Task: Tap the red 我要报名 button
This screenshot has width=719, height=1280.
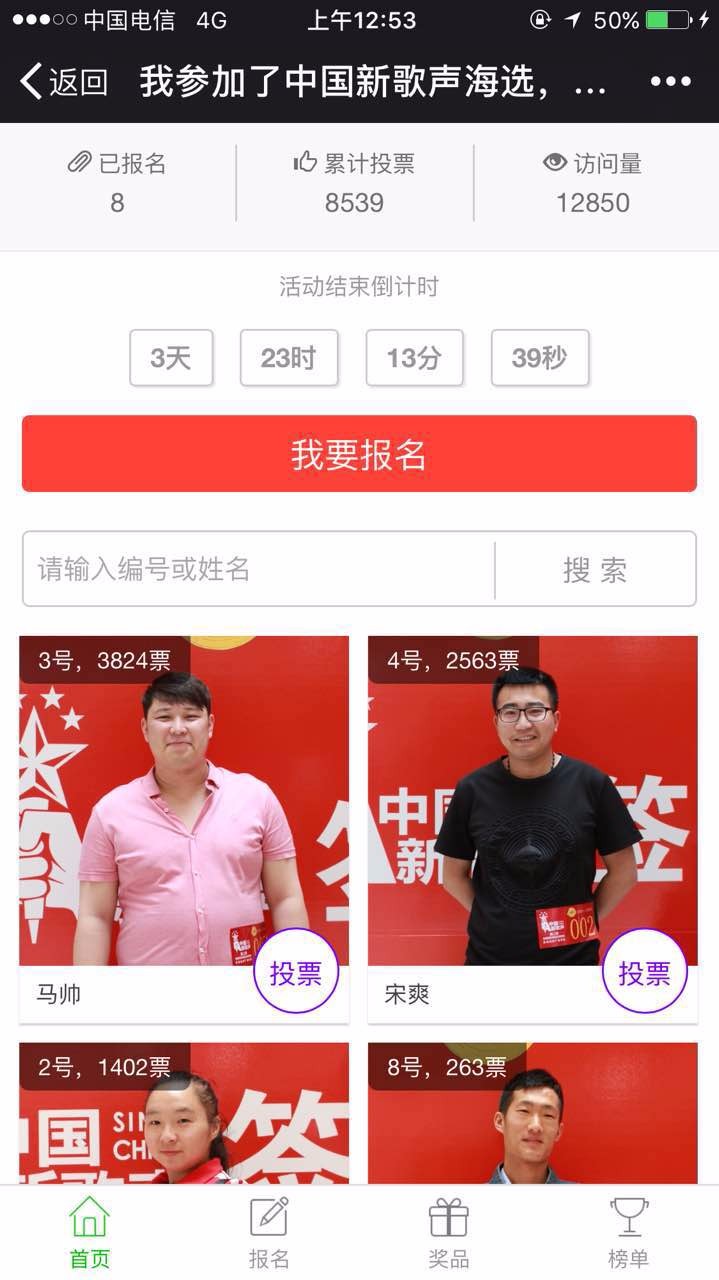Action: [x=359, y=454]
